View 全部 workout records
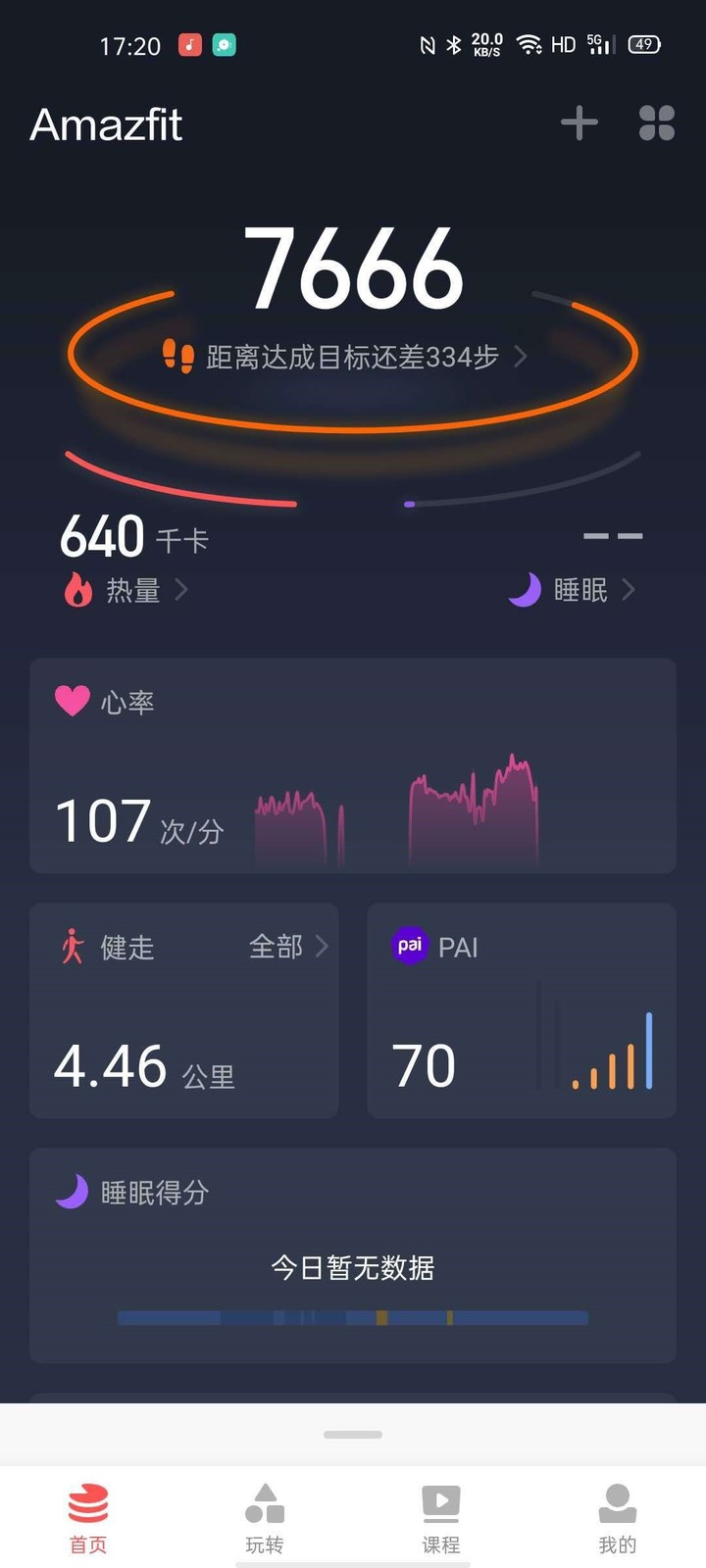 pos(287,947)
